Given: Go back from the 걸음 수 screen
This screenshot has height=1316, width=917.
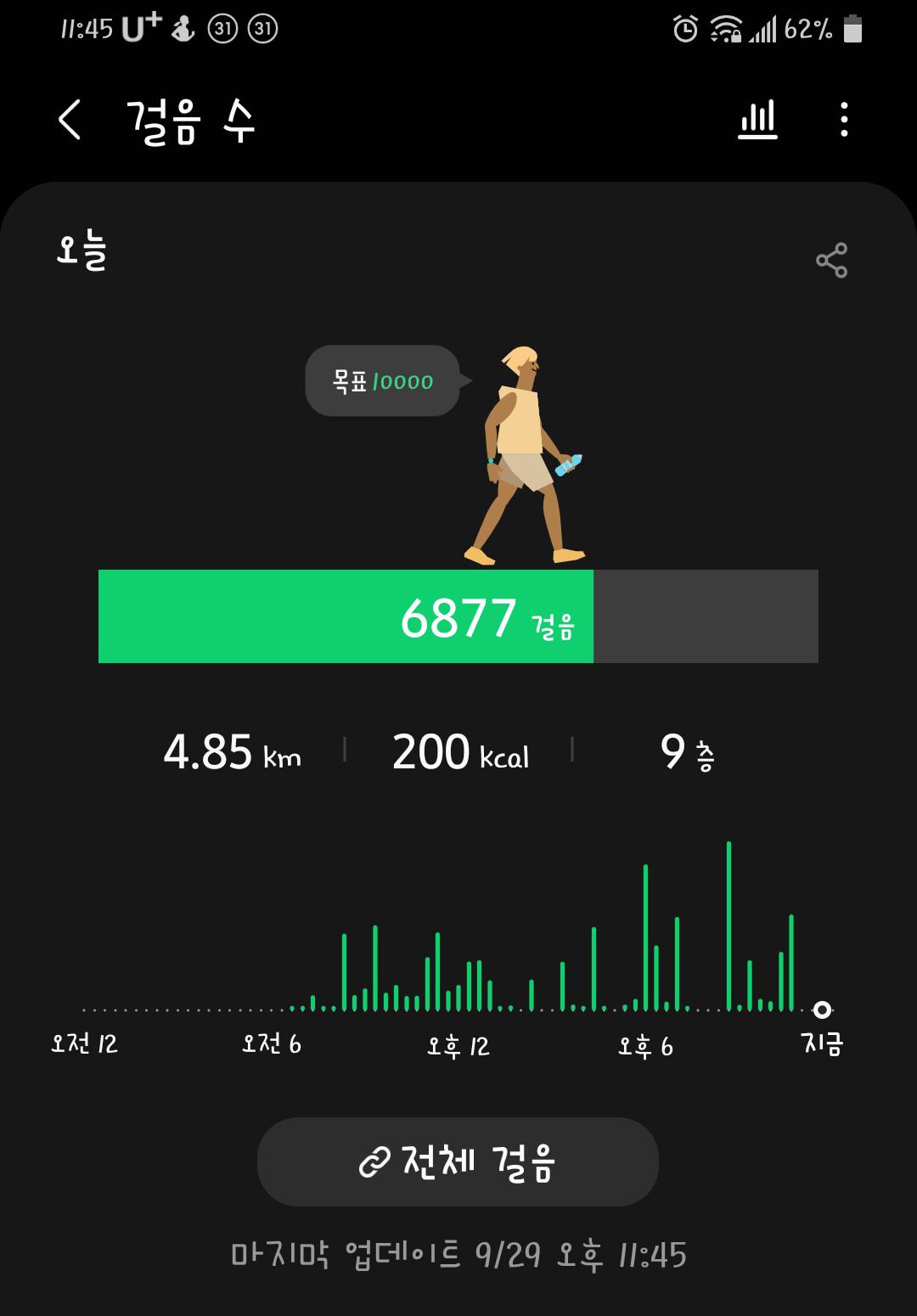Looking at the screenshot, I should (x=70, y=119).
